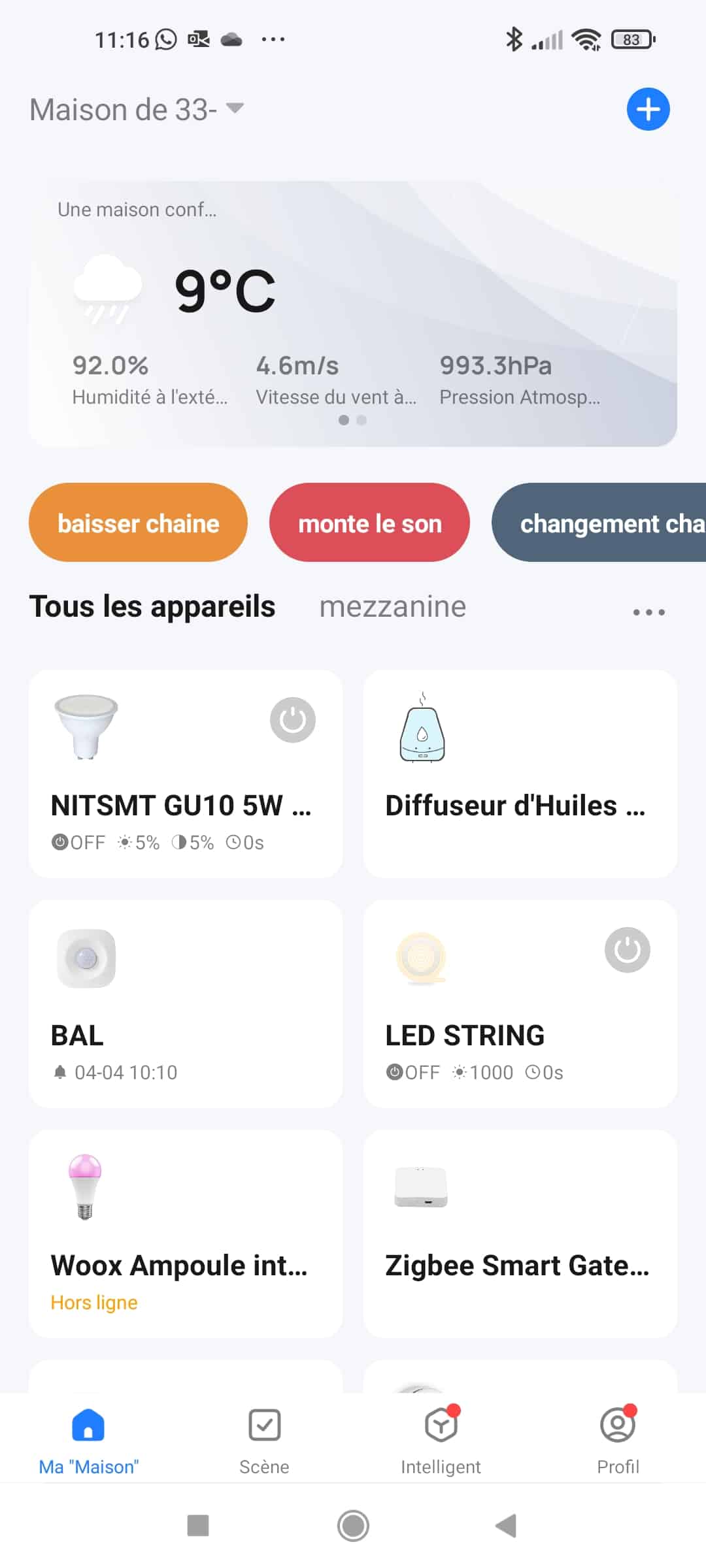Expand the Maison de 33- home dropdown
706x1568 pixels.
(x=137, y=109)
